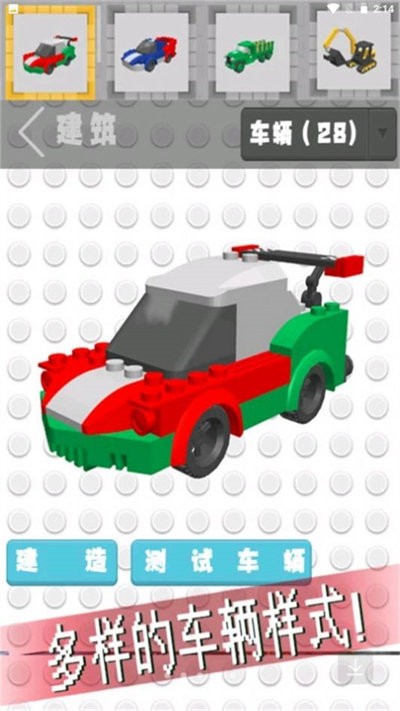The height and width of the screenshot is (711, 400).
Task: Select the red and green race car thumbnail
Action: pyautogui.click(x=50, y=53)
